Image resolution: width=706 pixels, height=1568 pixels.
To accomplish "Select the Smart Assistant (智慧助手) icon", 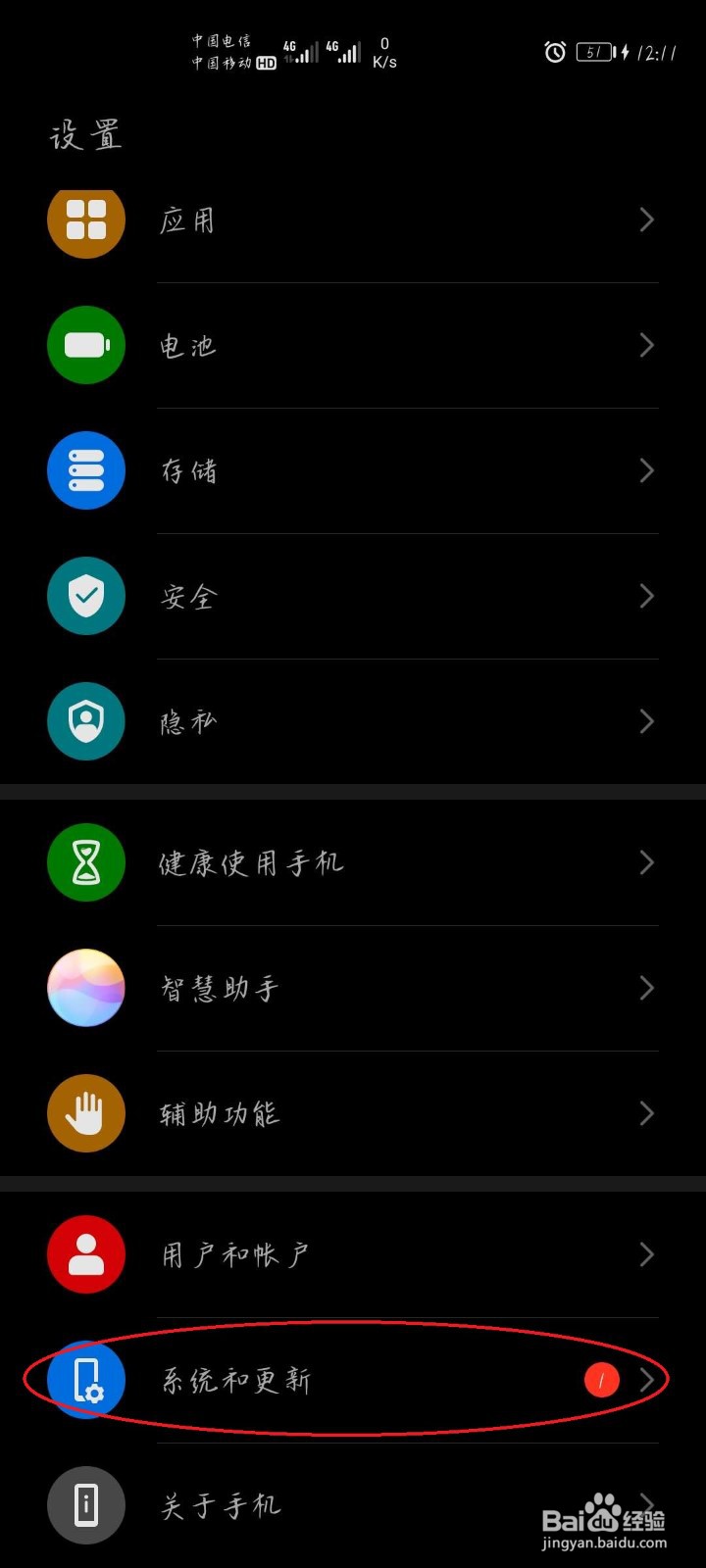I will pos(85,988).
